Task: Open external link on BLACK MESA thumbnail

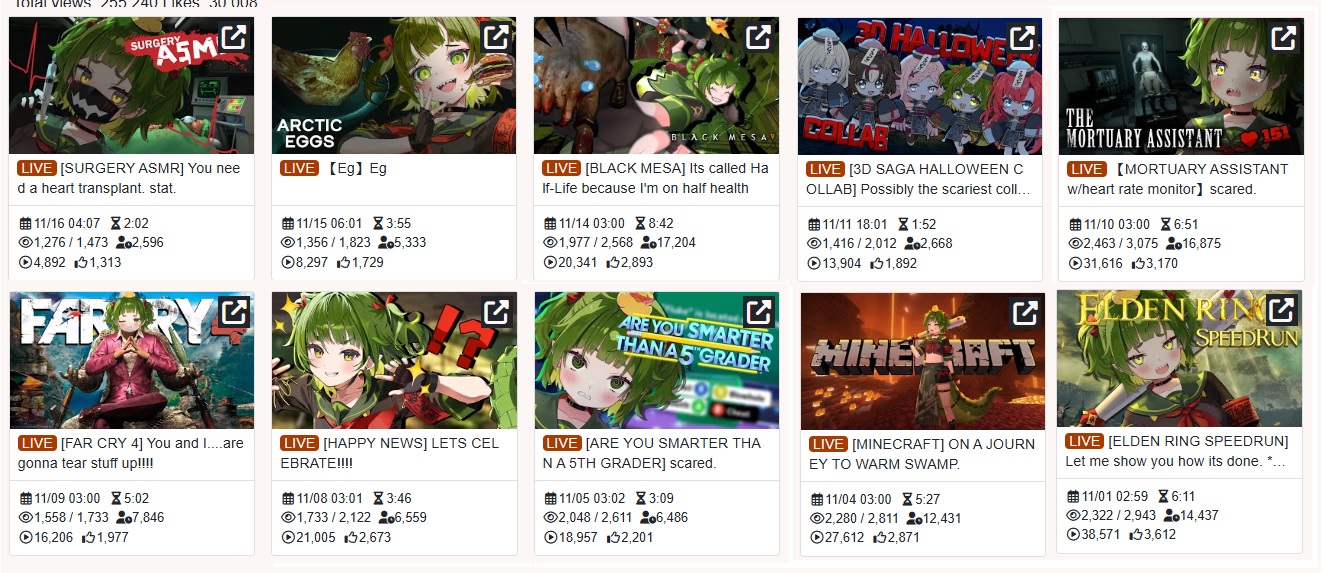Action: 759,39
